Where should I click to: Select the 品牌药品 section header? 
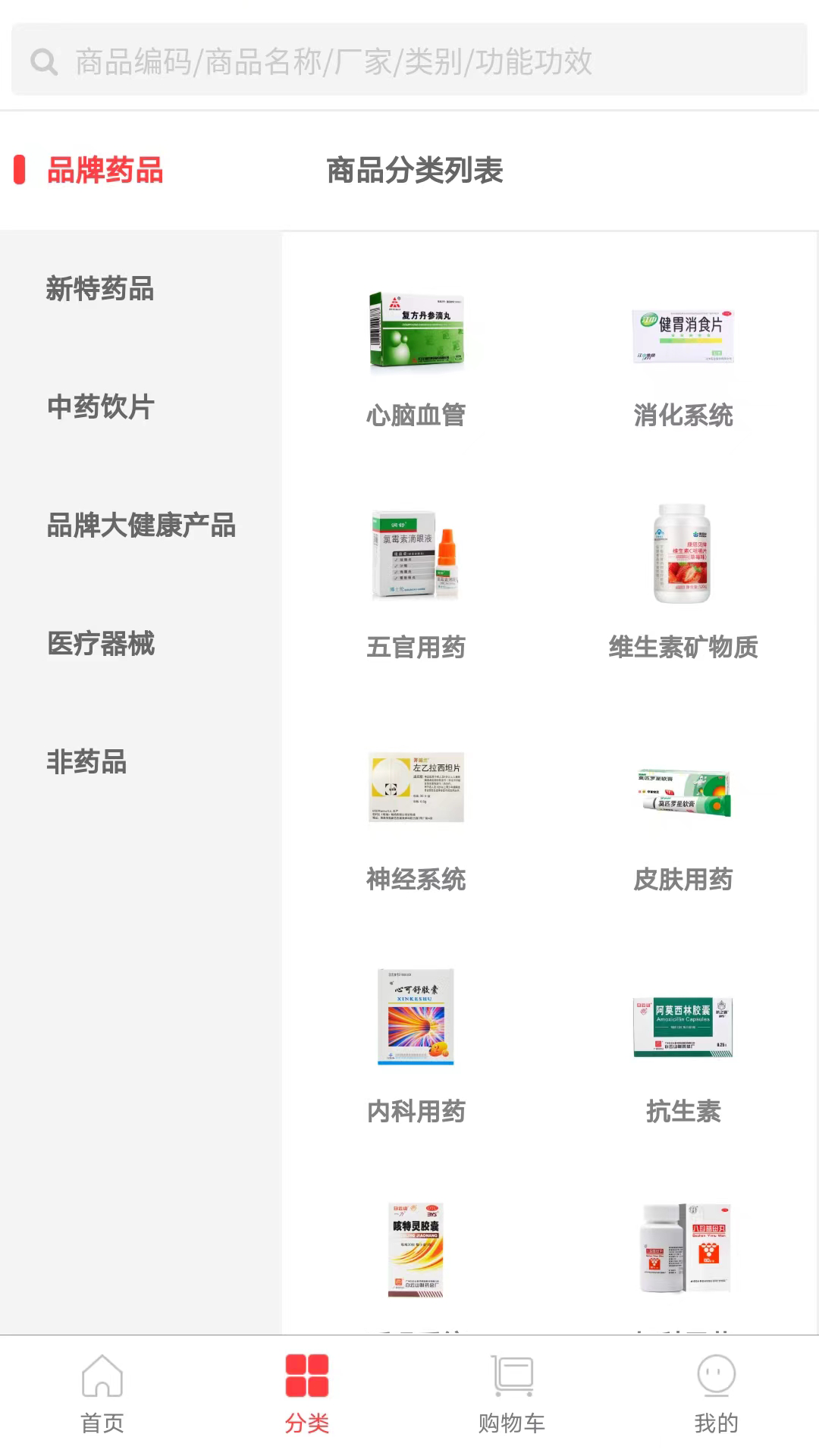(104, 171)
